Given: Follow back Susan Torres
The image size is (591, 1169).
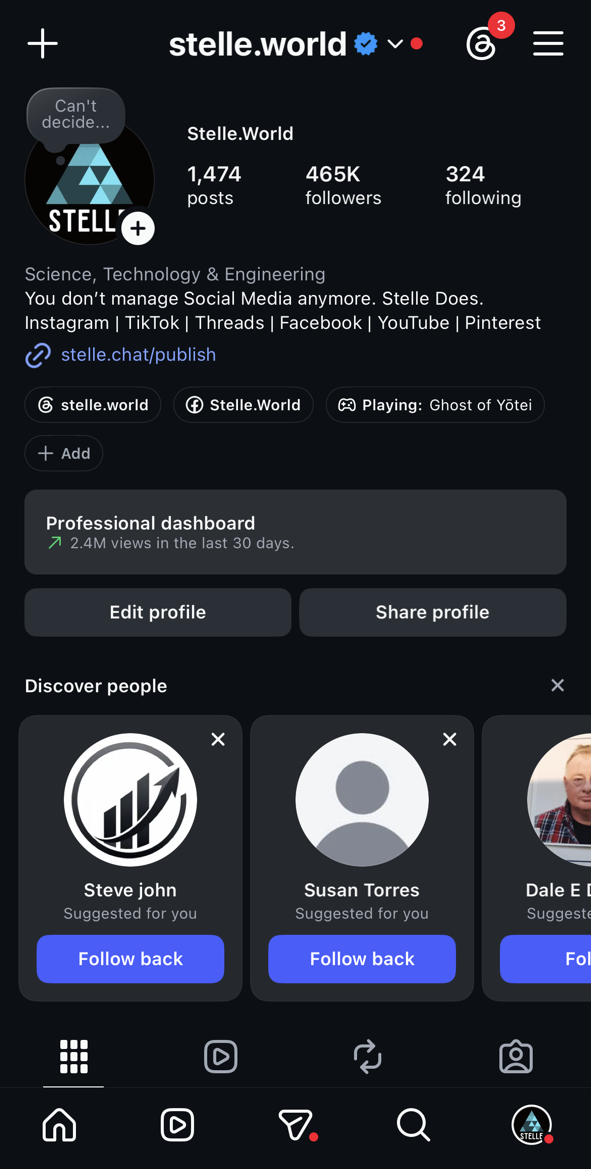Looking at the screenshot, I should click(x=362, y=959).
